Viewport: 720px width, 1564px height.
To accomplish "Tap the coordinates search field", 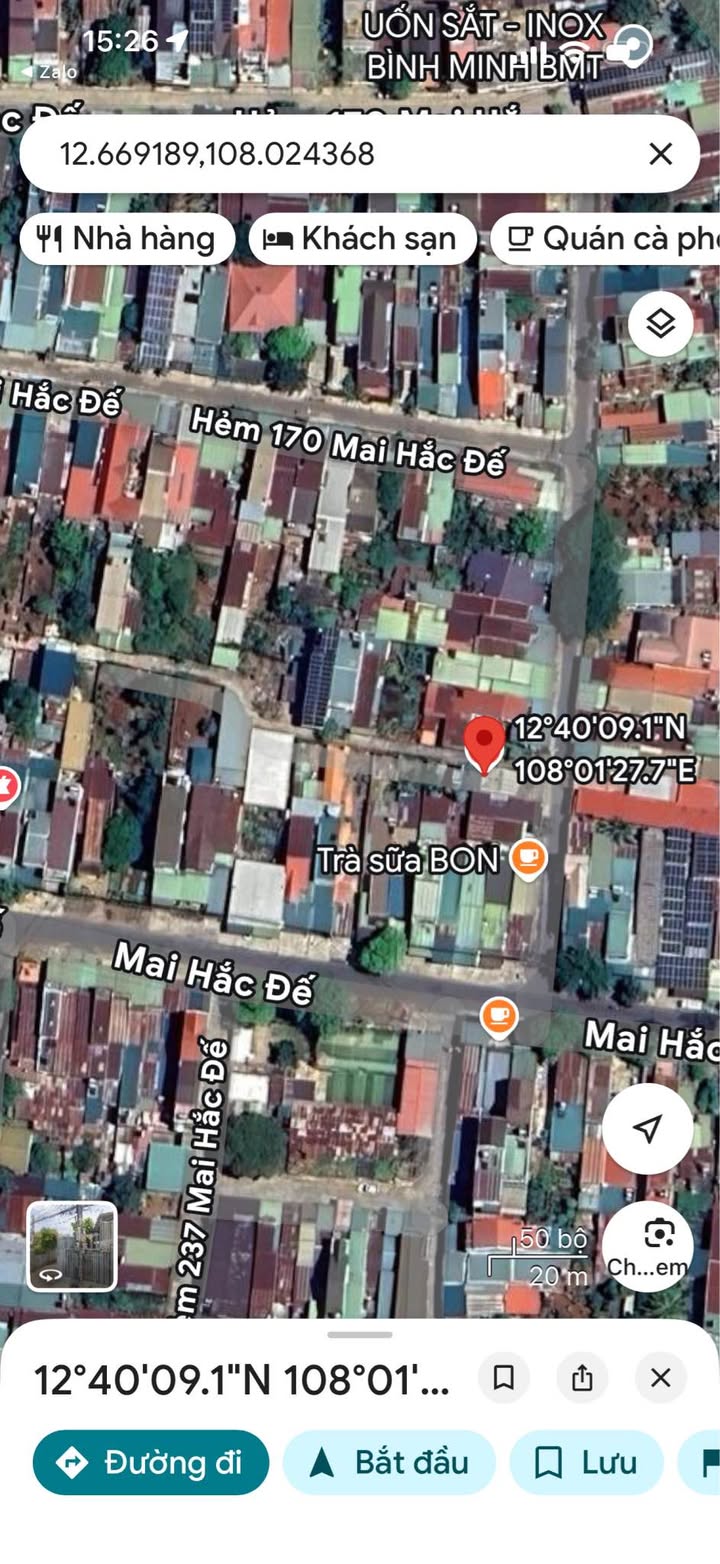I will [x=330, y=154].
